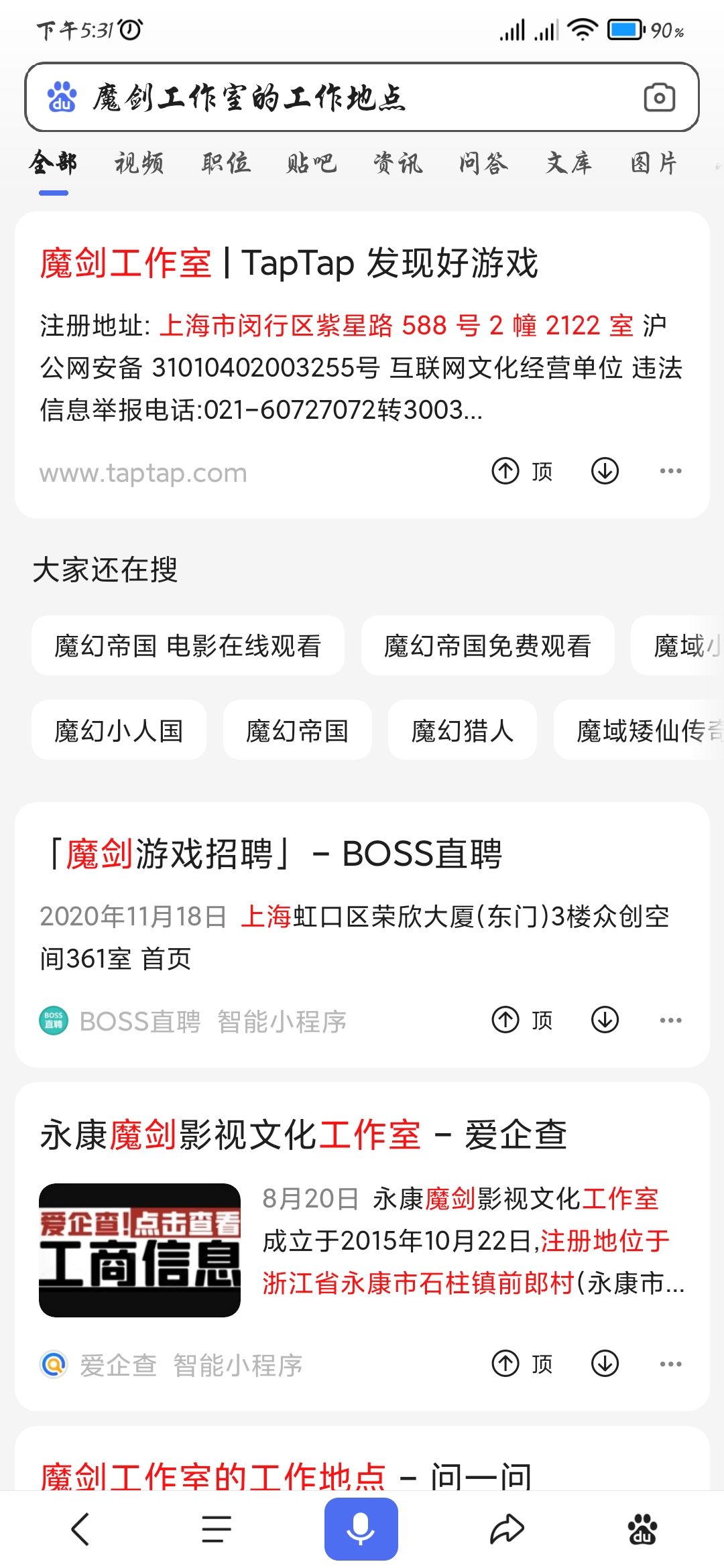This screenshot has height=1568, width=724.
Task: Open the BOSS直聘 魔剑游戏招聘 result
Action: pos(271,854)
